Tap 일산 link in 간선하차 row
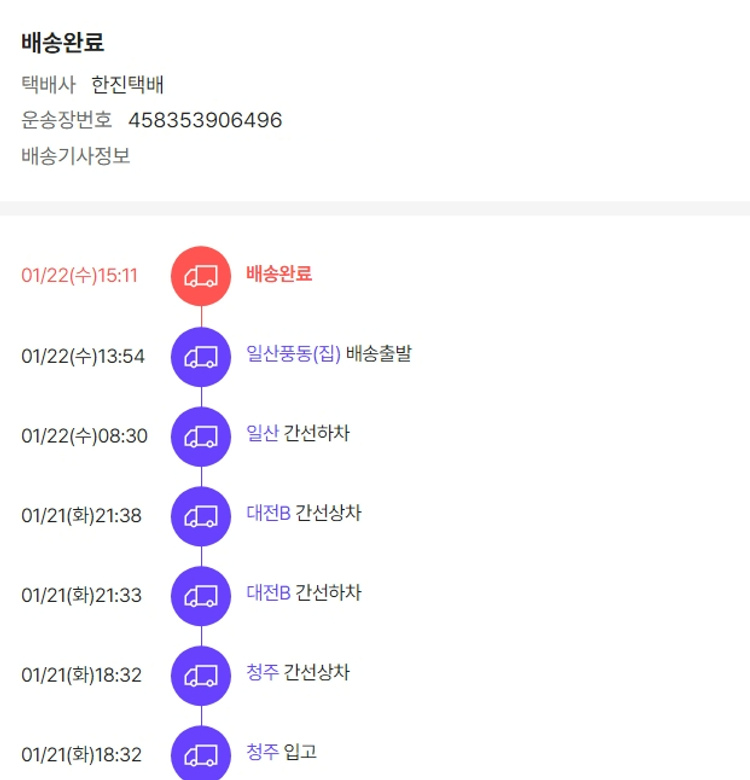Viewport: 750px width, 780px height. tap(262, 434)
